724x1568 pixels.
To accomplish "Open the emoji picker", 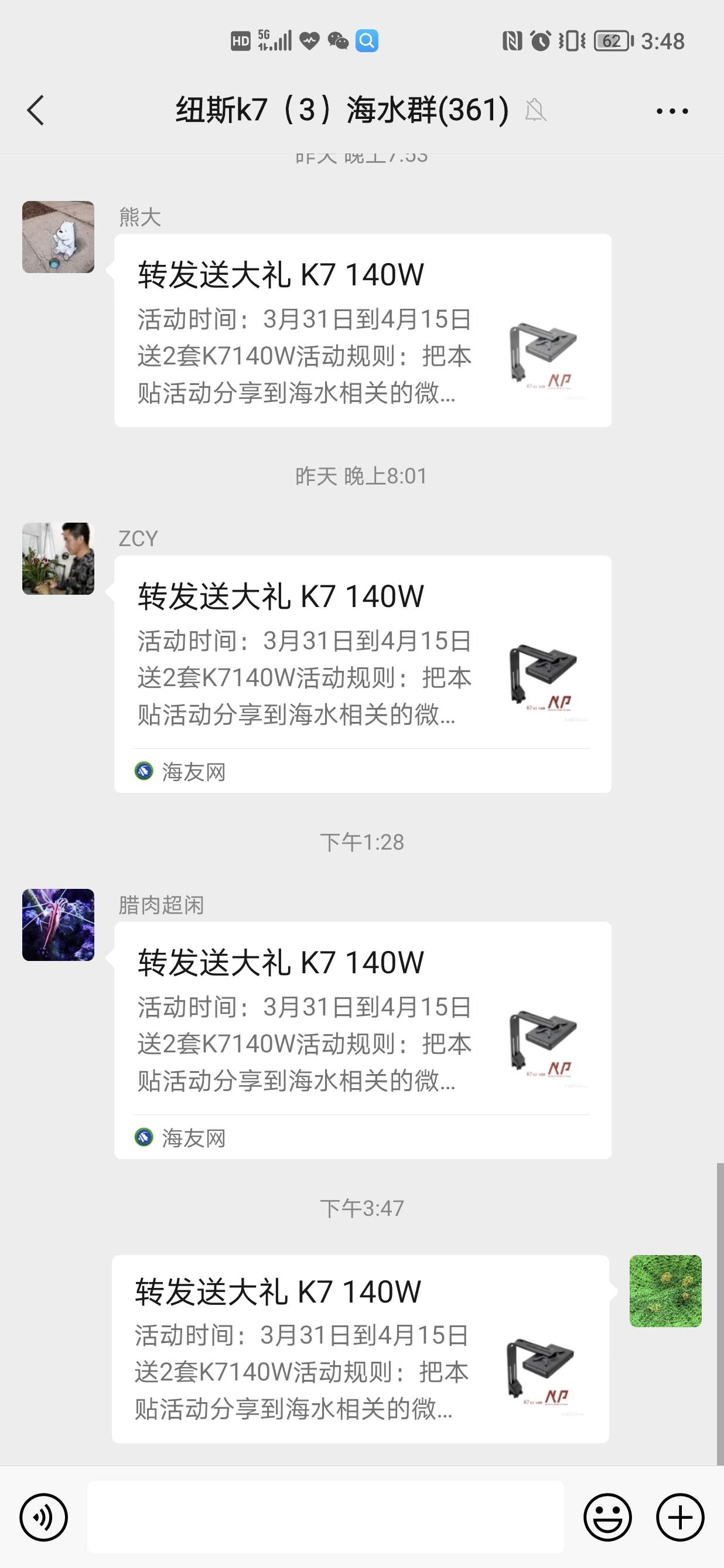I will pos(607,1518).
